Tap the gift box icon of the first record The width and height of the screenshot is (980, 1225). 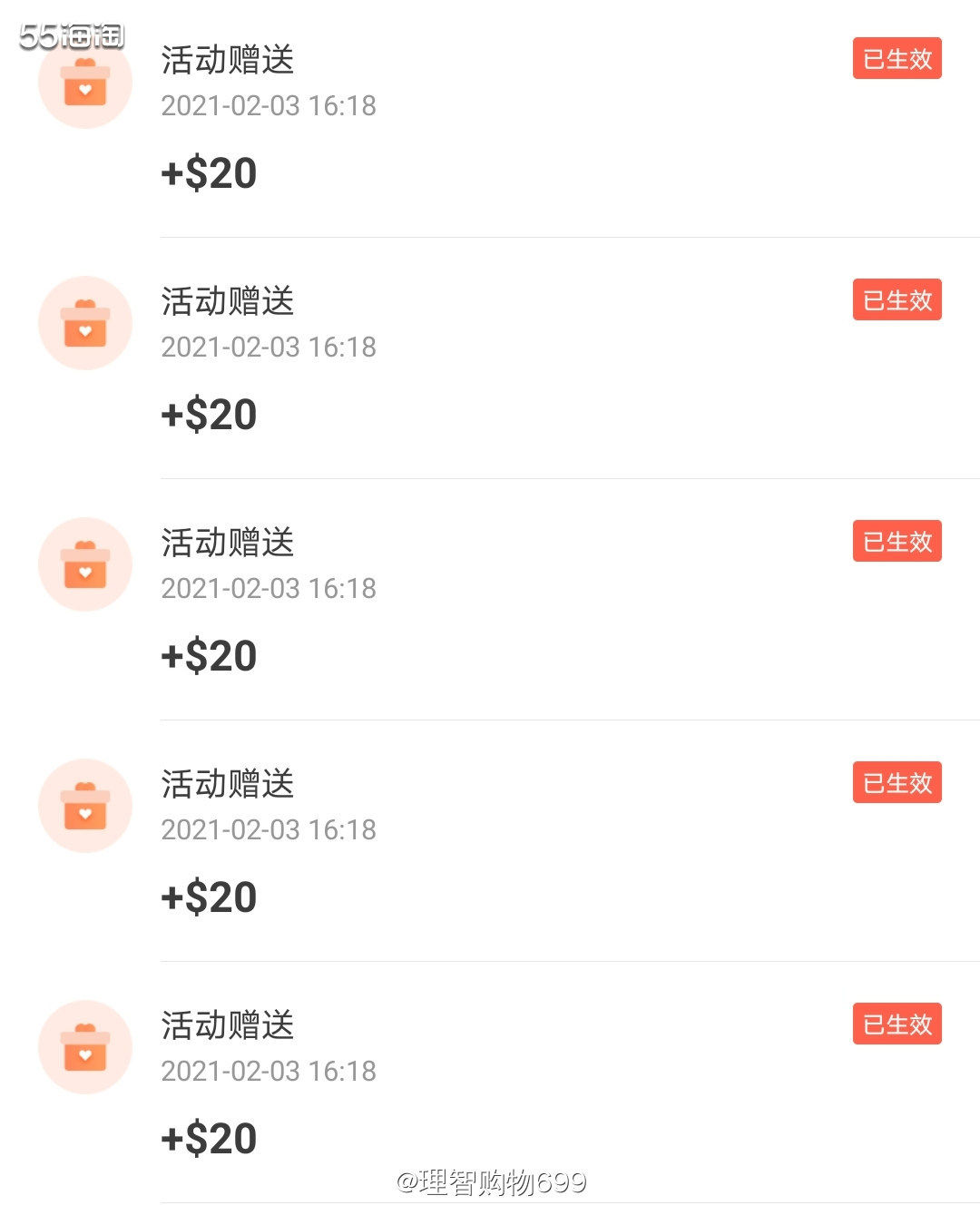85,82
